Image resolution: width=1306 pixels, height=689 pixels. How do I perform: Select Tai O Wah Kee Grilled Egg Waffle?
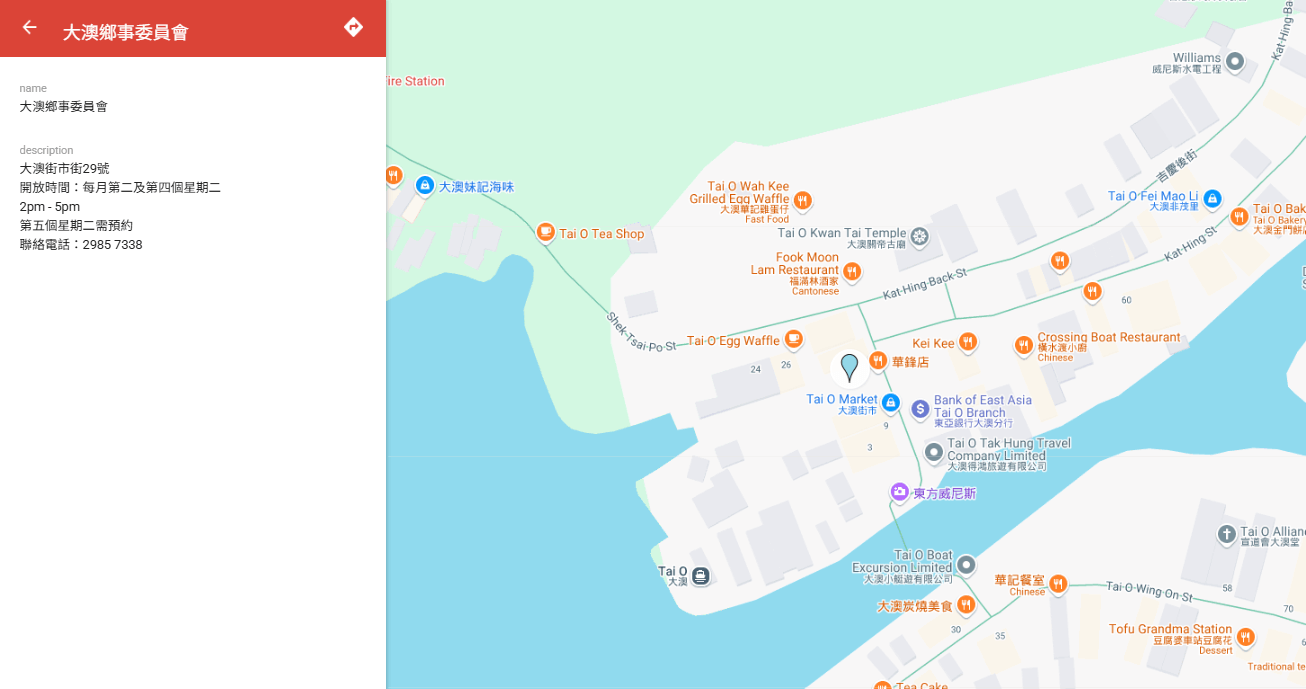click(802, 200)
